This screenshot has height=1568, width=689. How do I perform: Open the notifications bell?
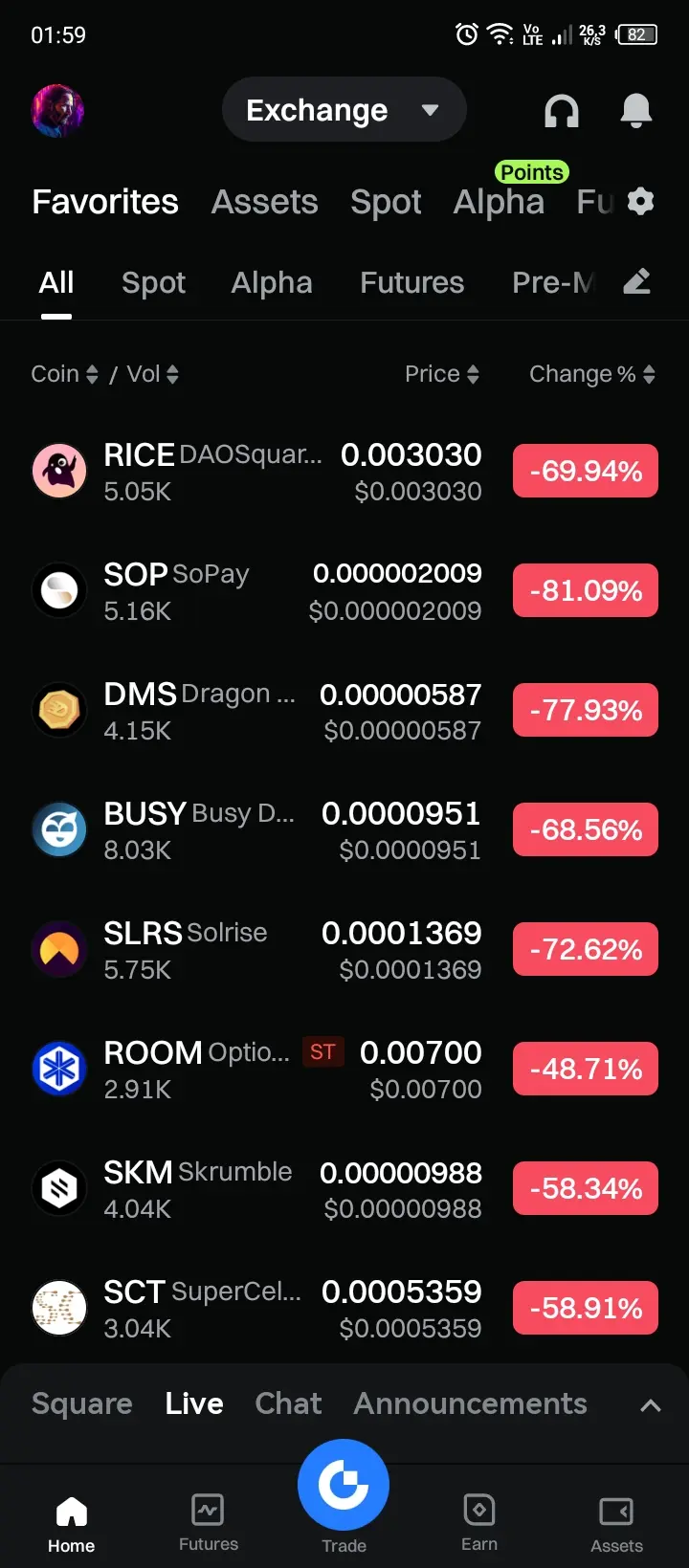[x=635, y=111]
